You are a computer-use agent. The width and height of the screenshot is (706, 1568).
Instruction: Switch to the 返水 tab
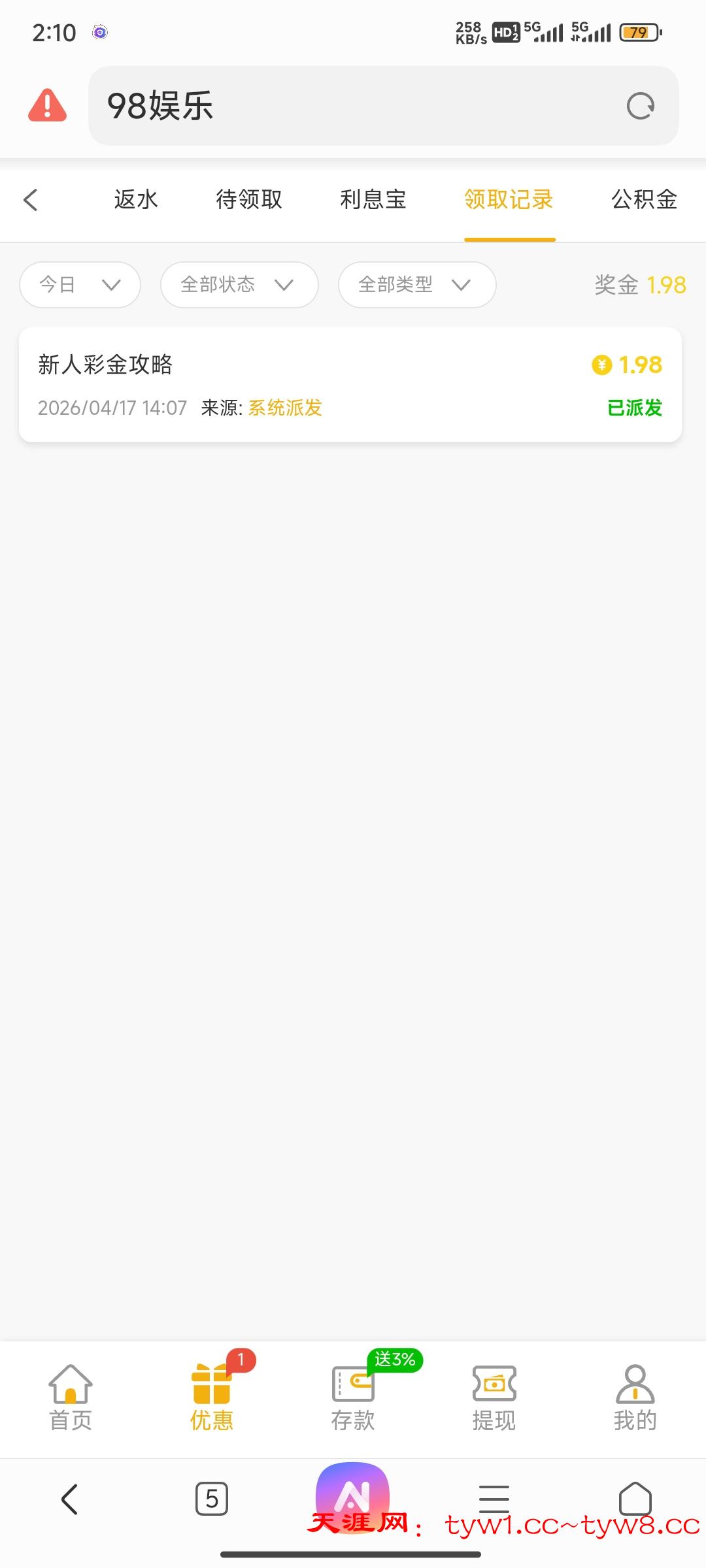coord(136,200)
